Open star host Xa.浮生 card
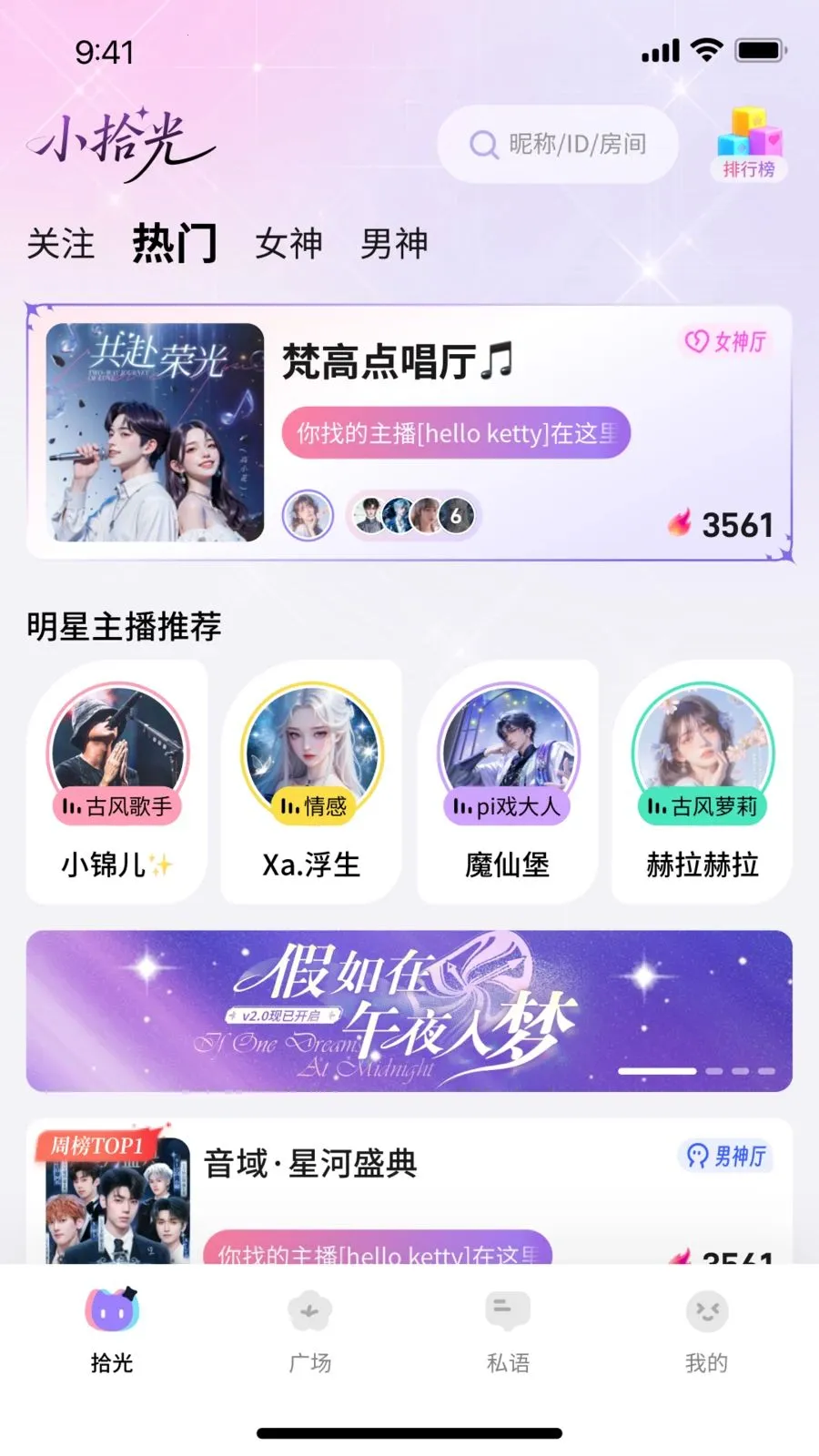This screenshot has height=1456, width=819. pyautogui.click(x=312, y=782)
